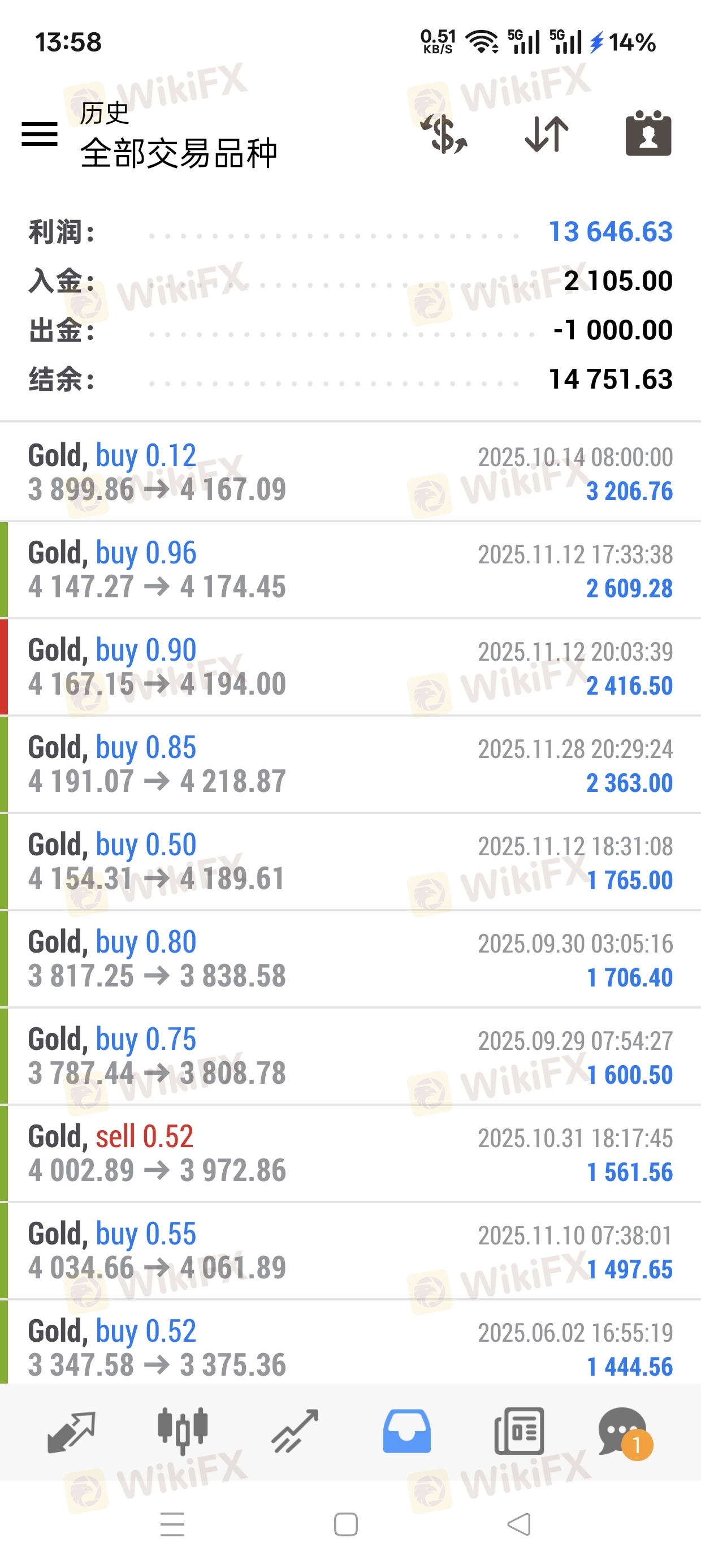Select the Gold buy 0.85 trade
This screenshot has height=1568, width=701.
click(350, 765)
